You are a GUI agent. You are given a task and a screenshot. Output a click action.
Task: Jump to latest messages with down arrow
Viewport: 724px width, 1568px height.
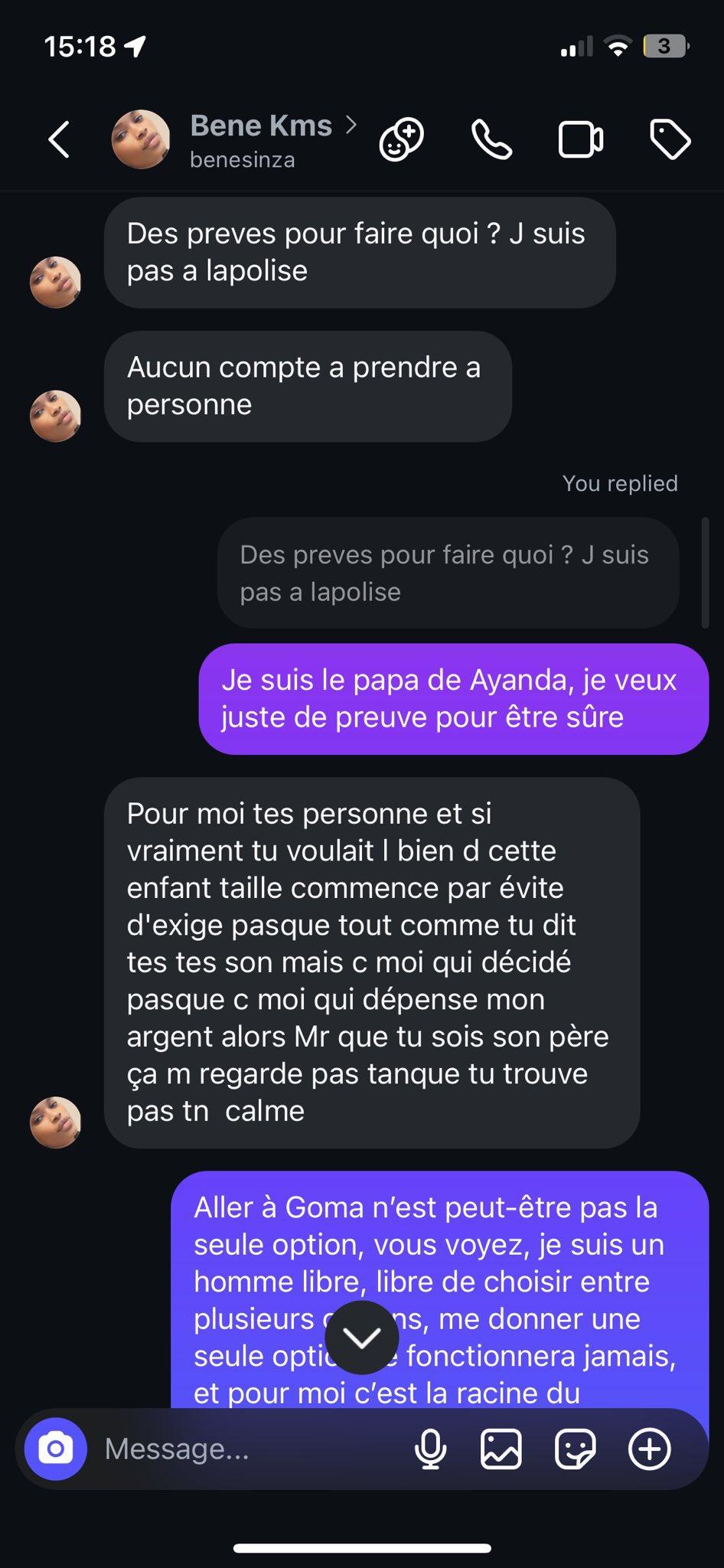[361, 1337]
